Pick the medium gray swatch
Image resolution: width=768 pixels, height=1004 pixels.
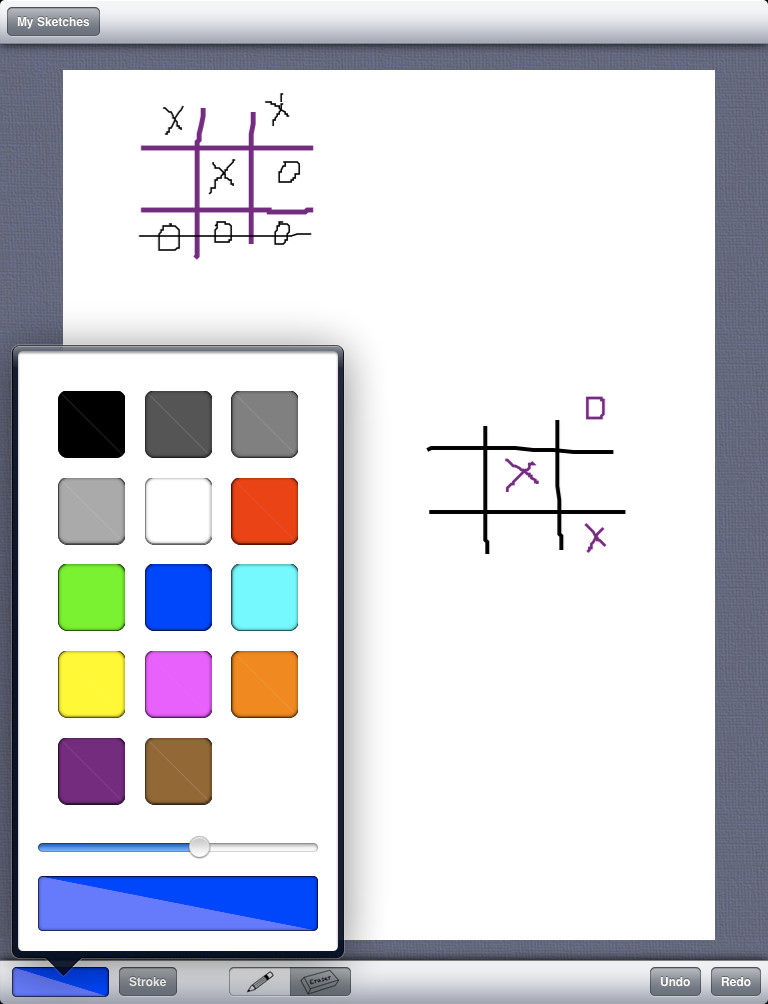point(265,424)
